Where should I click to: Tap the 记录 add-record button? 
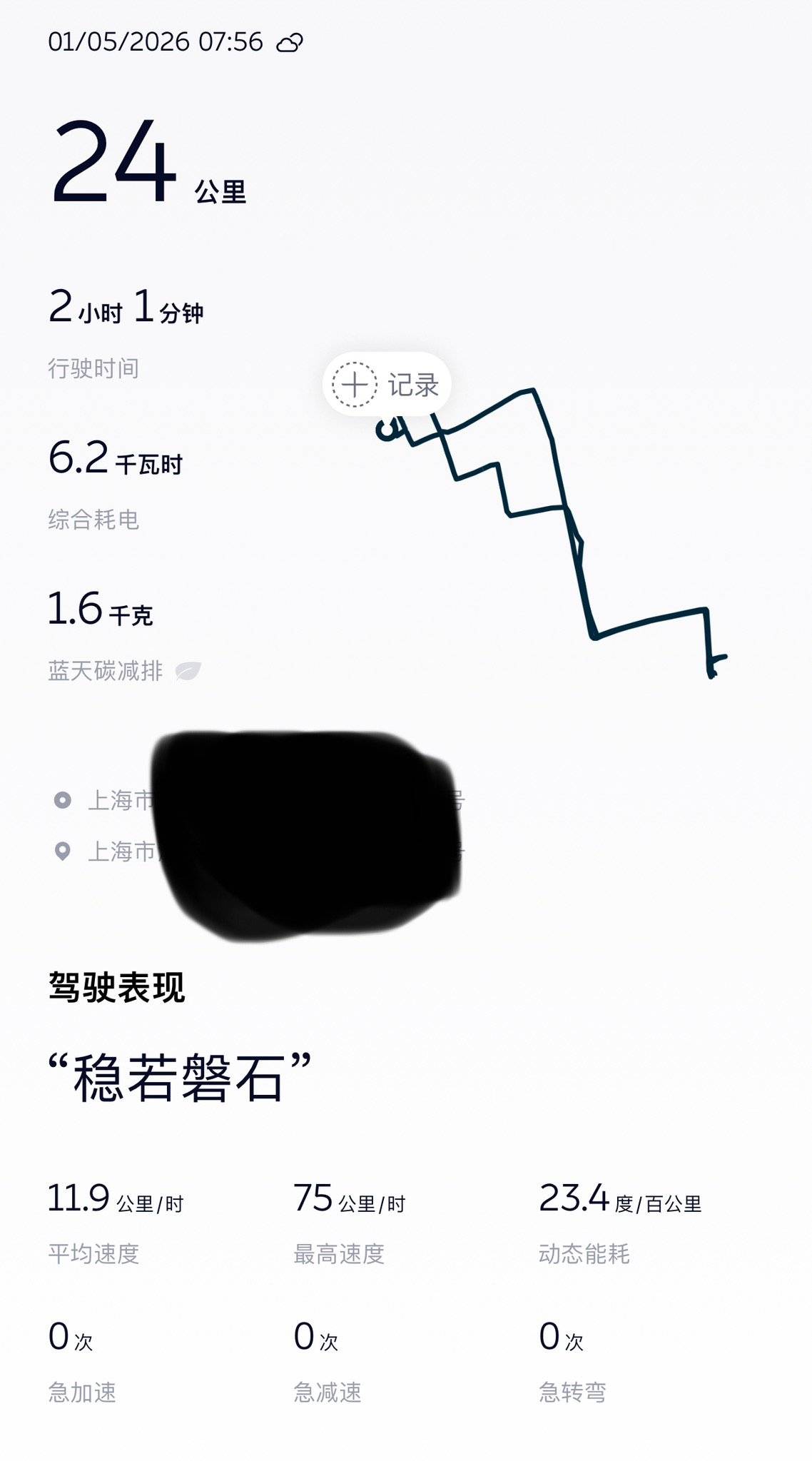click(x=386, y=385)
